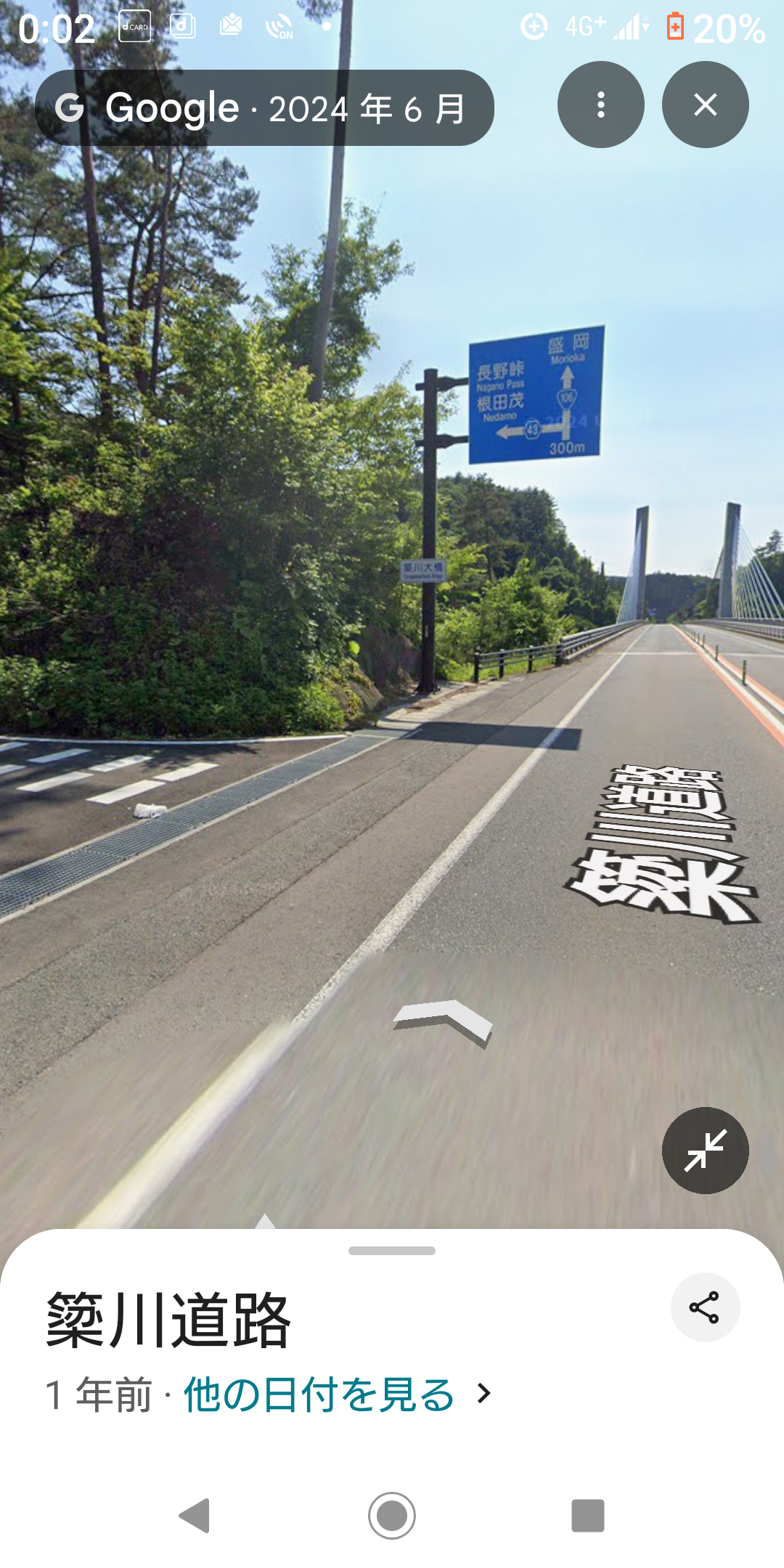784x1568 pixels.
Task: Share this 築川道路 location
Action: point(705,1307)
